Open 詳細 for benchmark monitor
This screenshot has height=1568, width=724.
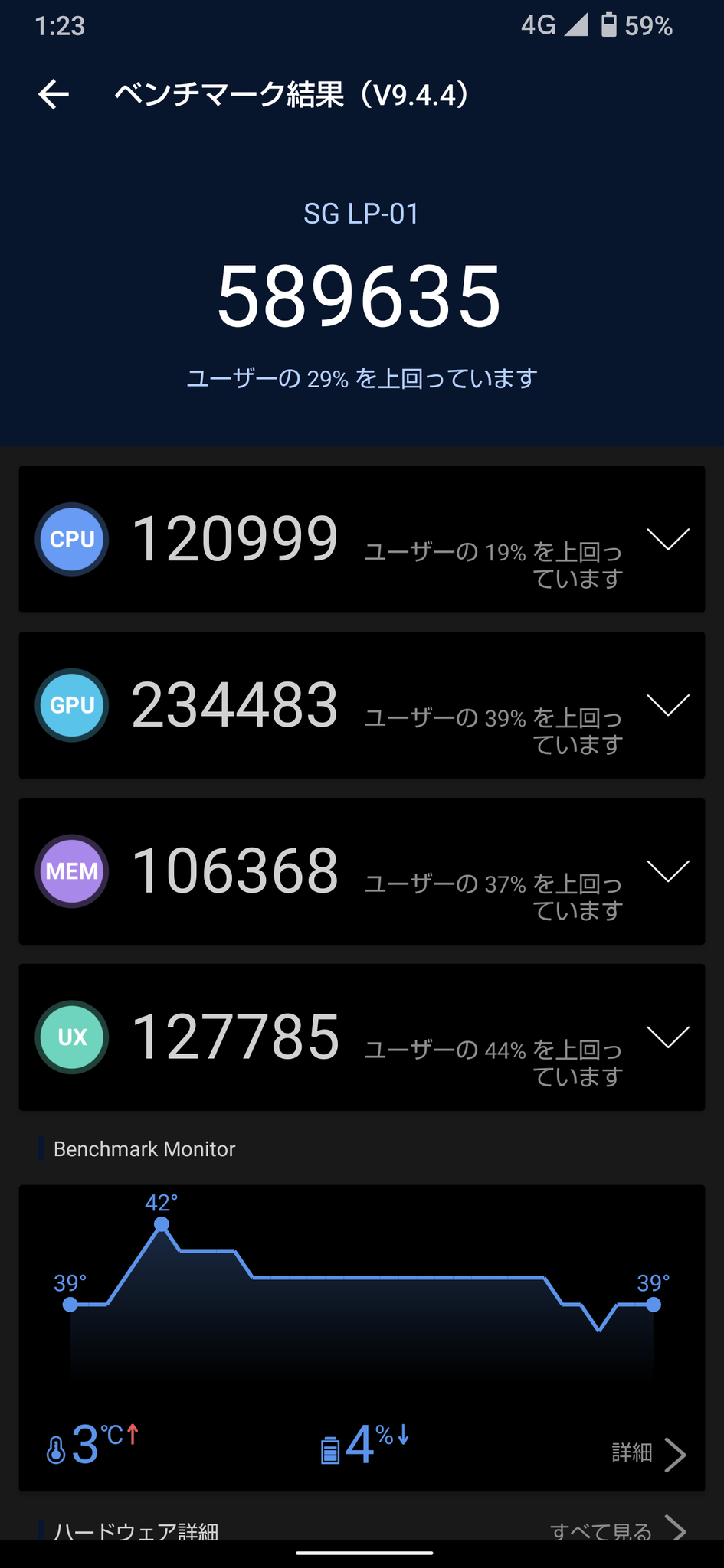tap(647, 1453)
